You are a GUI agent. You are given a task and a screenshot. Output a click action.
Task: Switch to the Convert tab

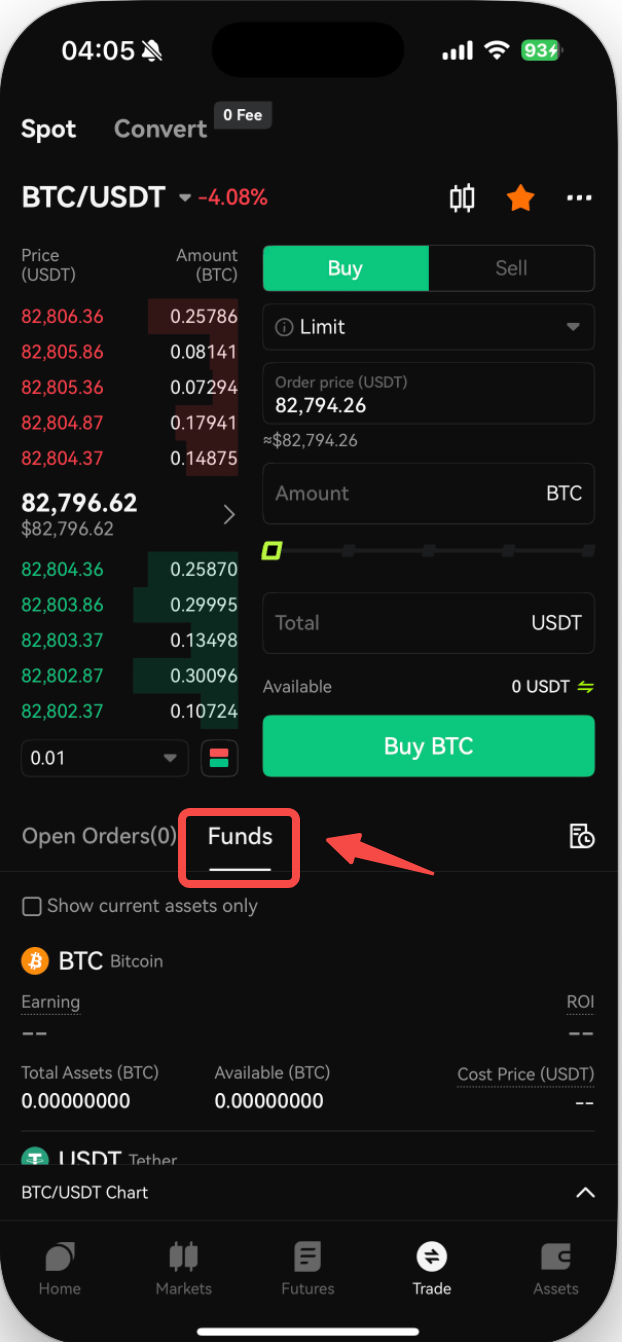(160, 129)
